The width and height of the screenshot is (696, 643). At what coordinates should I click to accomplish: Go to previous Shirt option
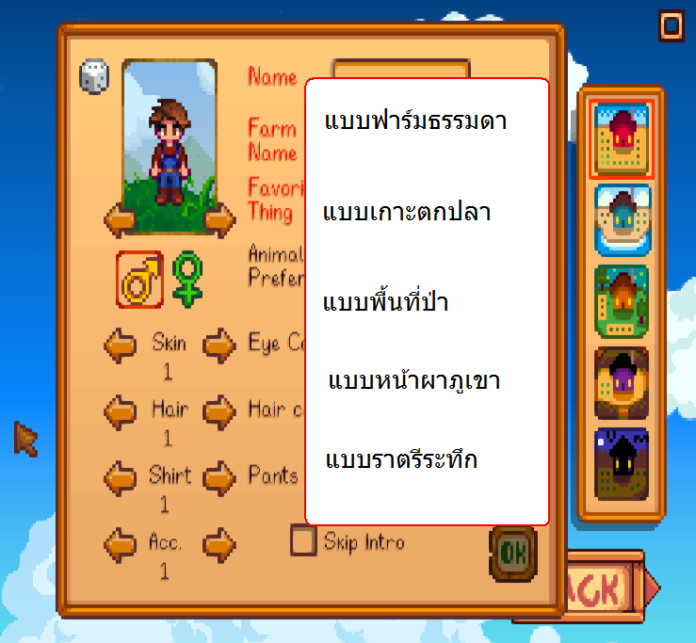[x=120, y=478]
